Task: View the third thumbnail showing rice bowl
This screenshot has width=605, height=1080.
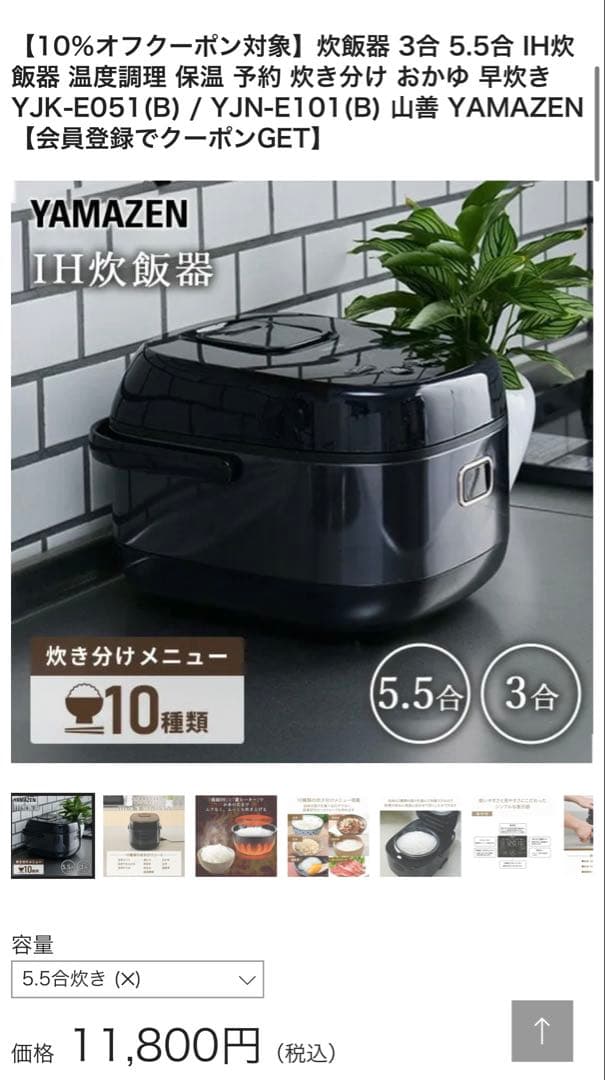Action: click(236, 836)
